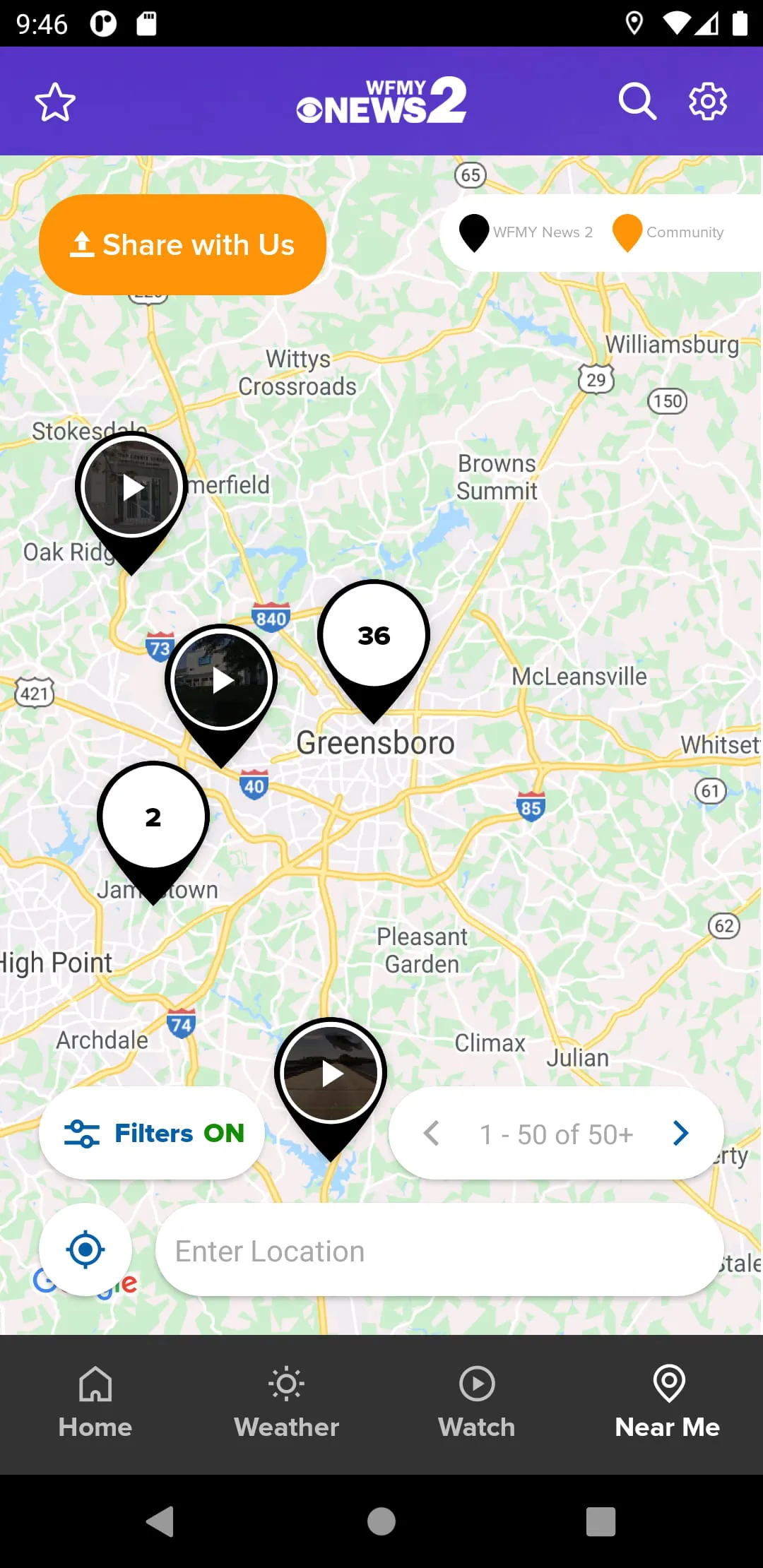The width and height of the screenshot is (763, 1568).
Task: Advance to the next results page with the right chevron
Action: tap(680, 1133)
